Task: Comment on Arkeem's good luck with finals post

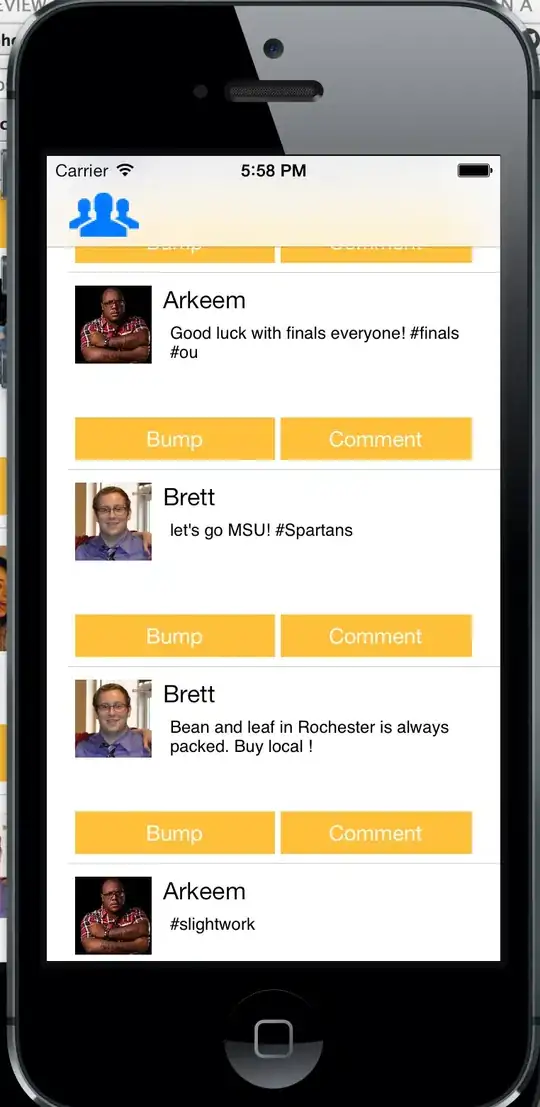Action: point(376,438)
